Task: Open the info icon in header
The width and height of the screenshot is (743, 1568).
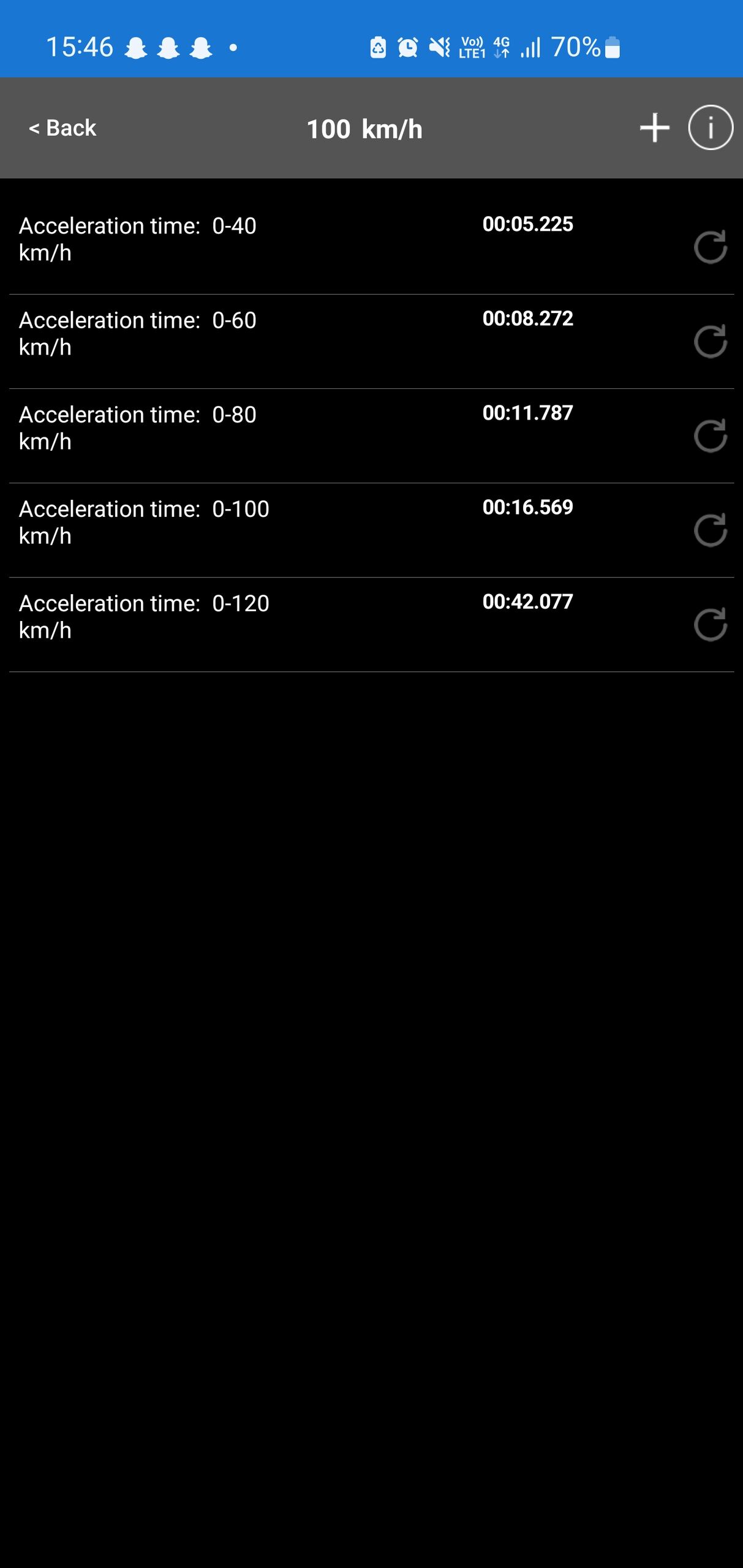Action: pos(711,127)
